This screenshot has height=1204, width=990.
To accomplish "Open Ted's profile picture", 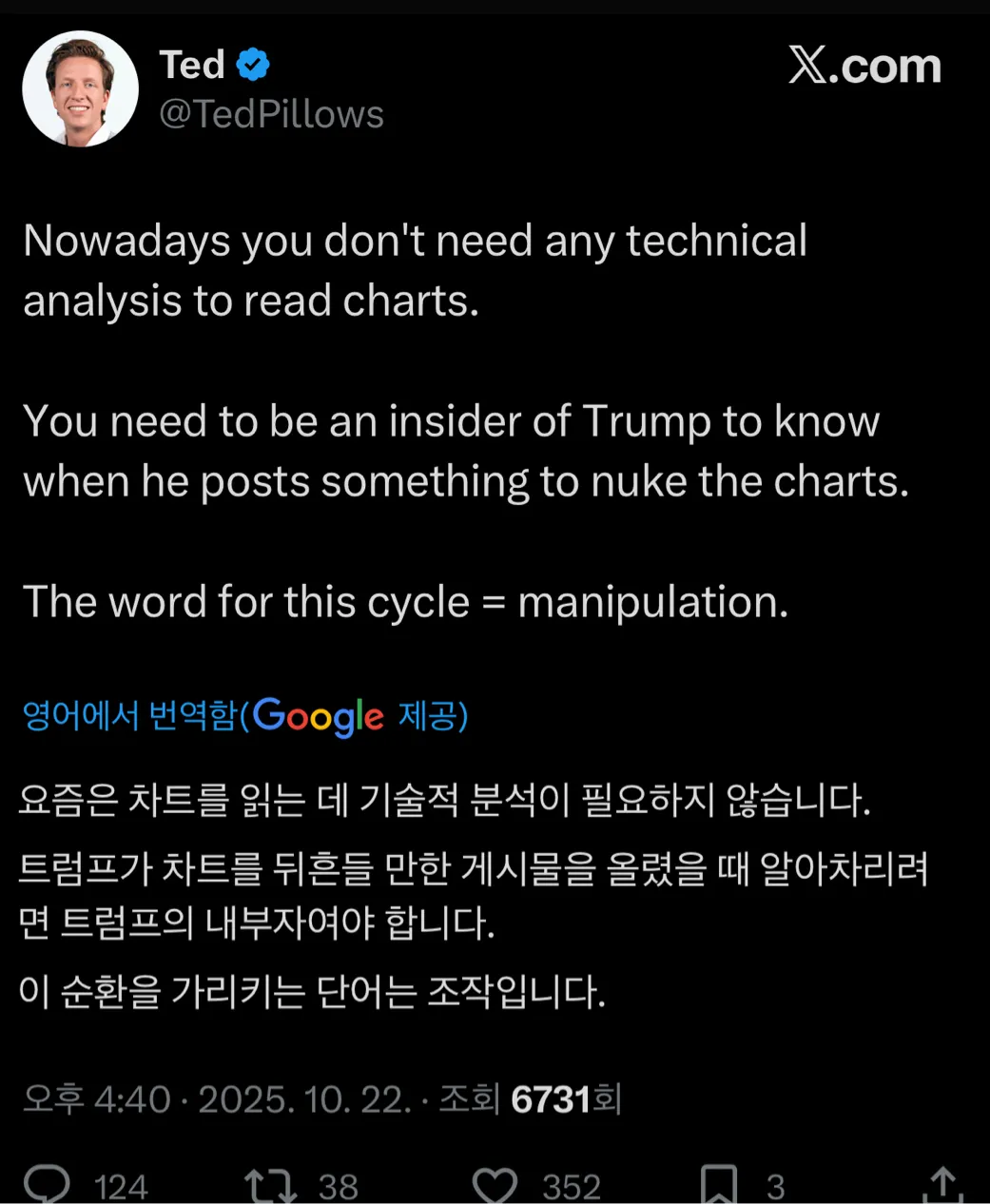I will click(80, 88).
